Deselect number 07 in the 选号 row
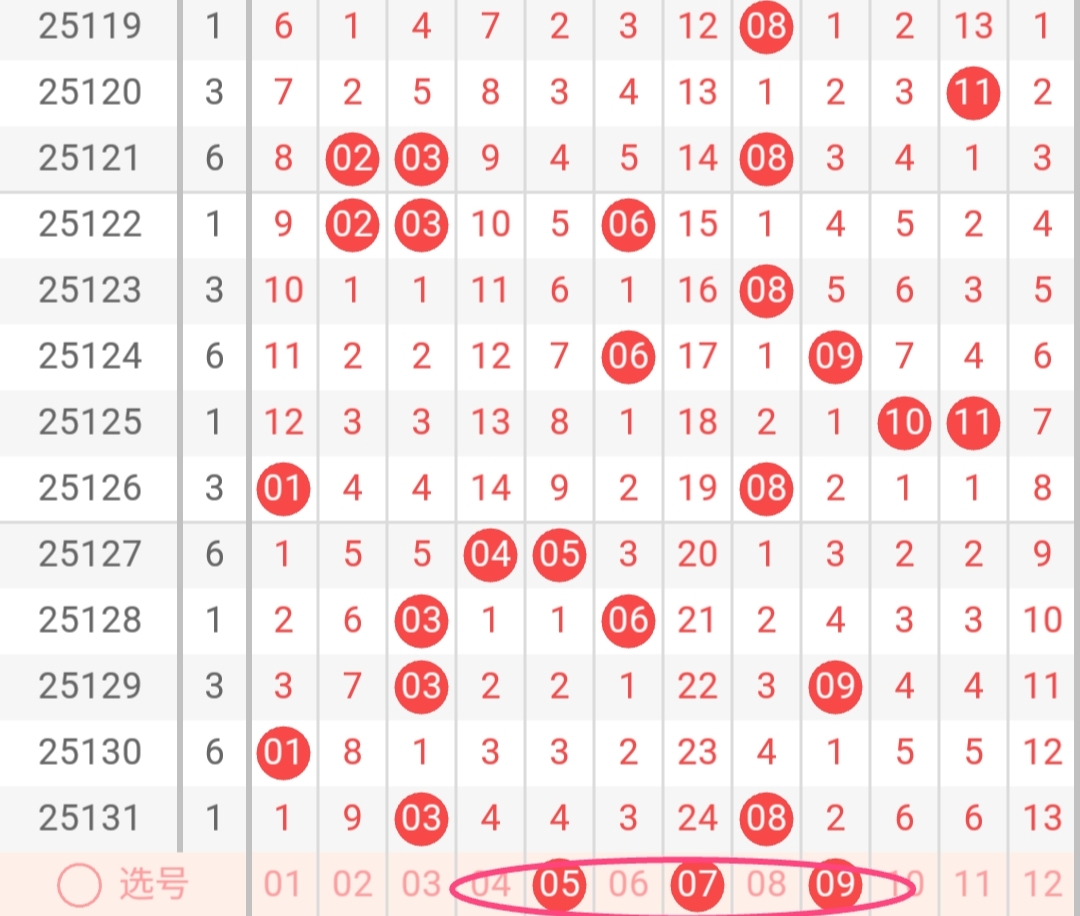The image size is (1080, 916). (x=697, y=884)
